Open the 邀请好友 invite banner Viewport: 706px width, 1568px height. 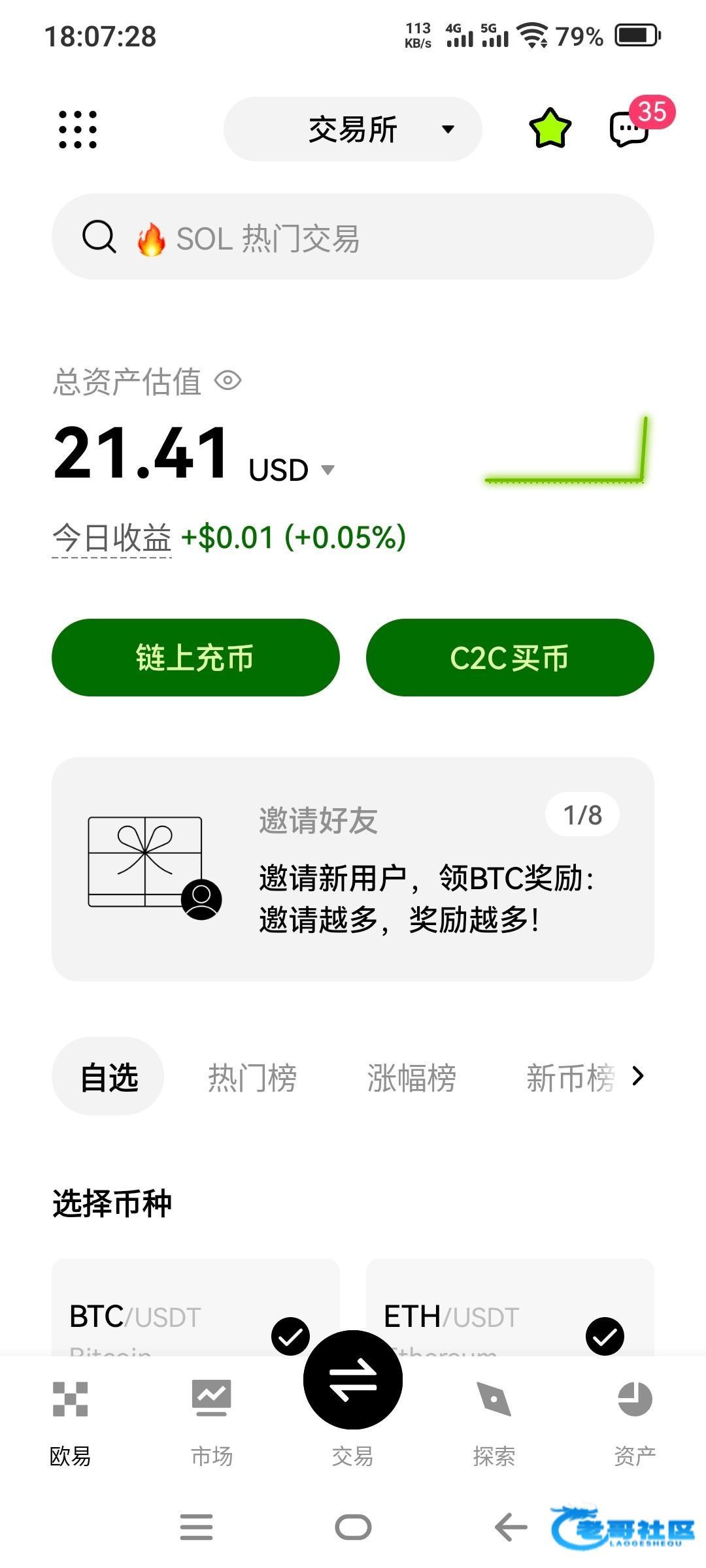(x=353, y=869)
